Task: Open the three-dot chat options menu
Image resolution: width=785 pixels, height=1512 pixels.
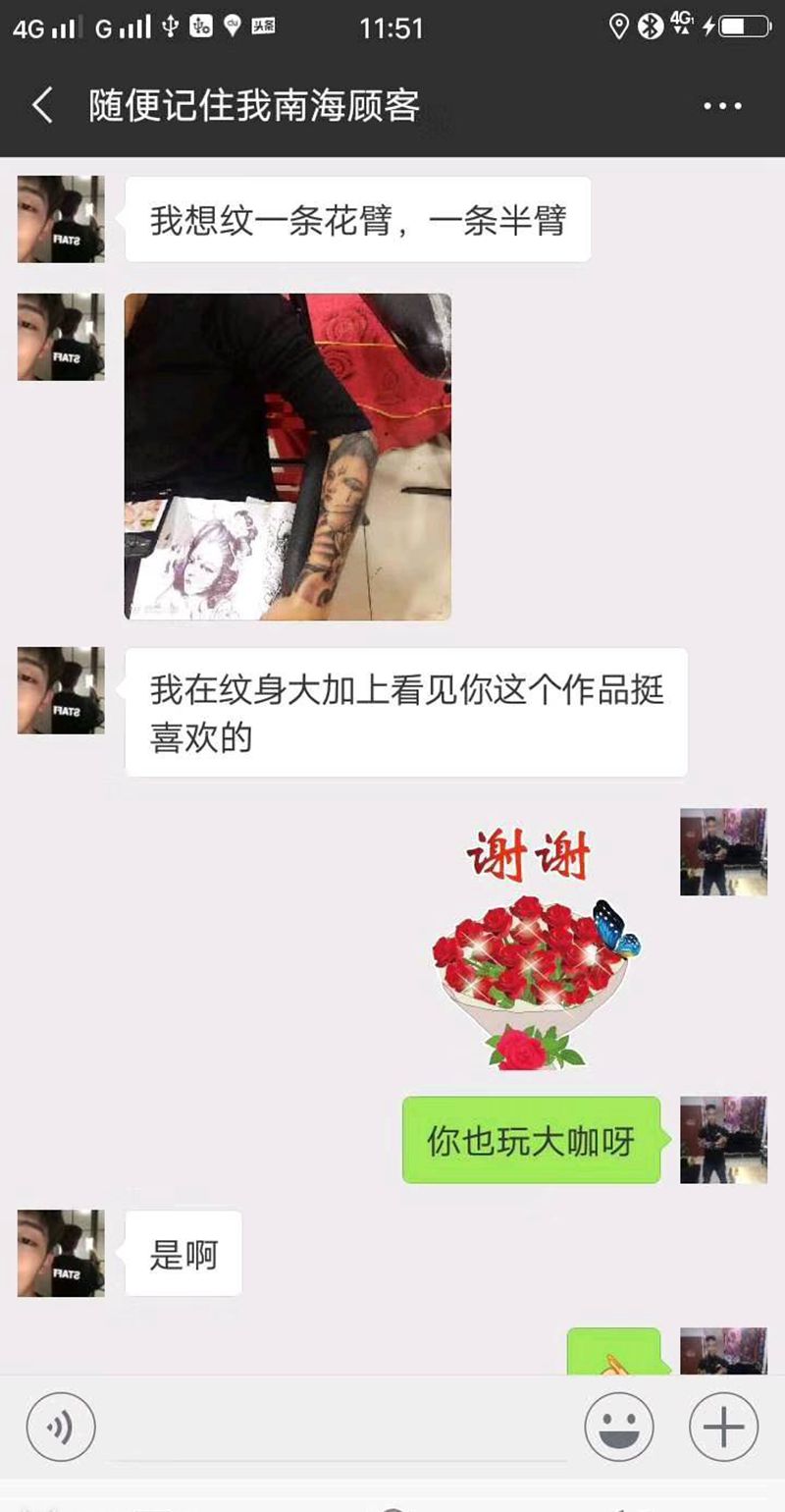Action: 722,106
